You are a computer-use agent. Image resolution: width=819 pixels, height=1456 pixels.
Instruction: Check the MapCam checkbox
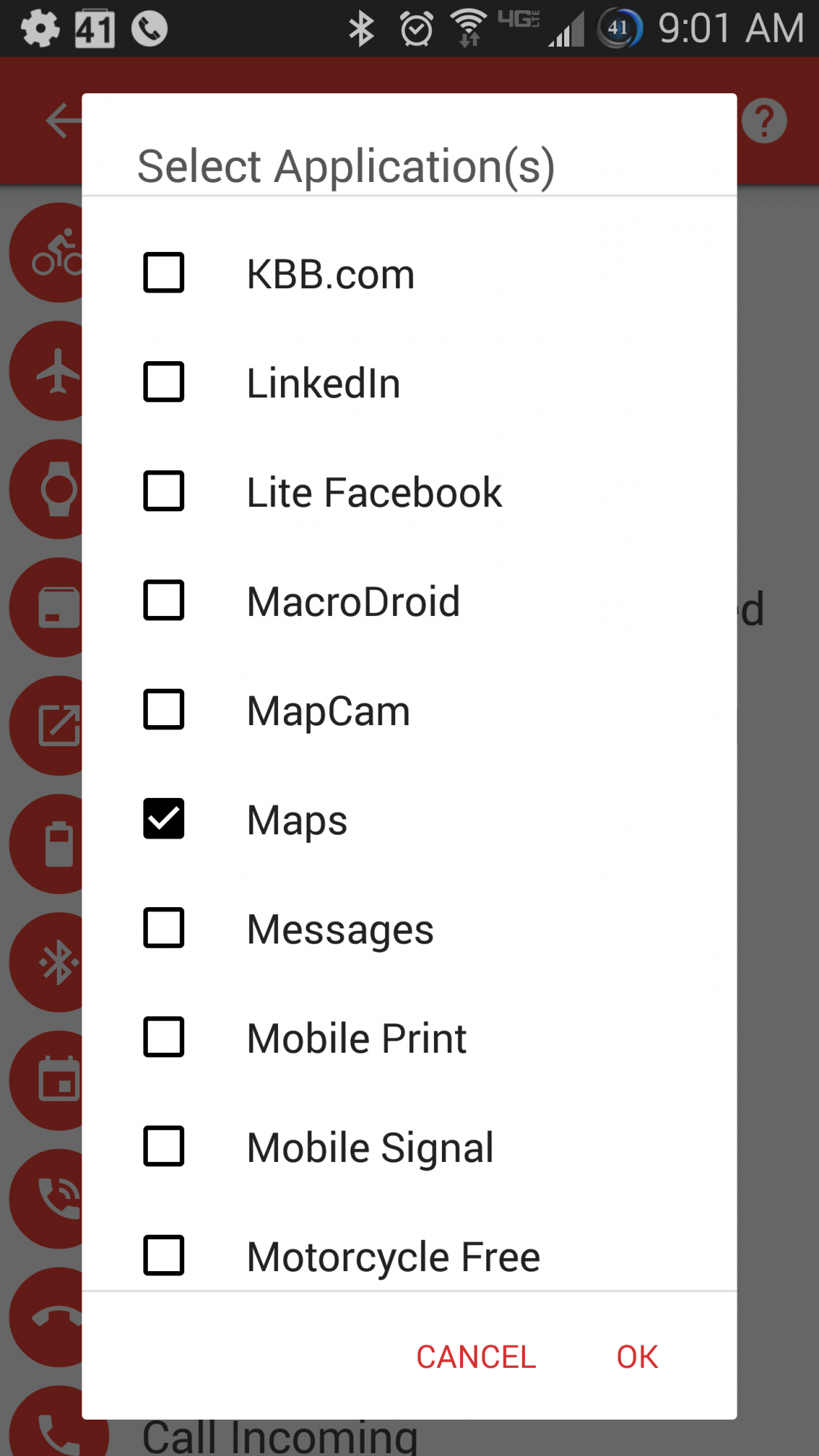(x=164, y=710)
